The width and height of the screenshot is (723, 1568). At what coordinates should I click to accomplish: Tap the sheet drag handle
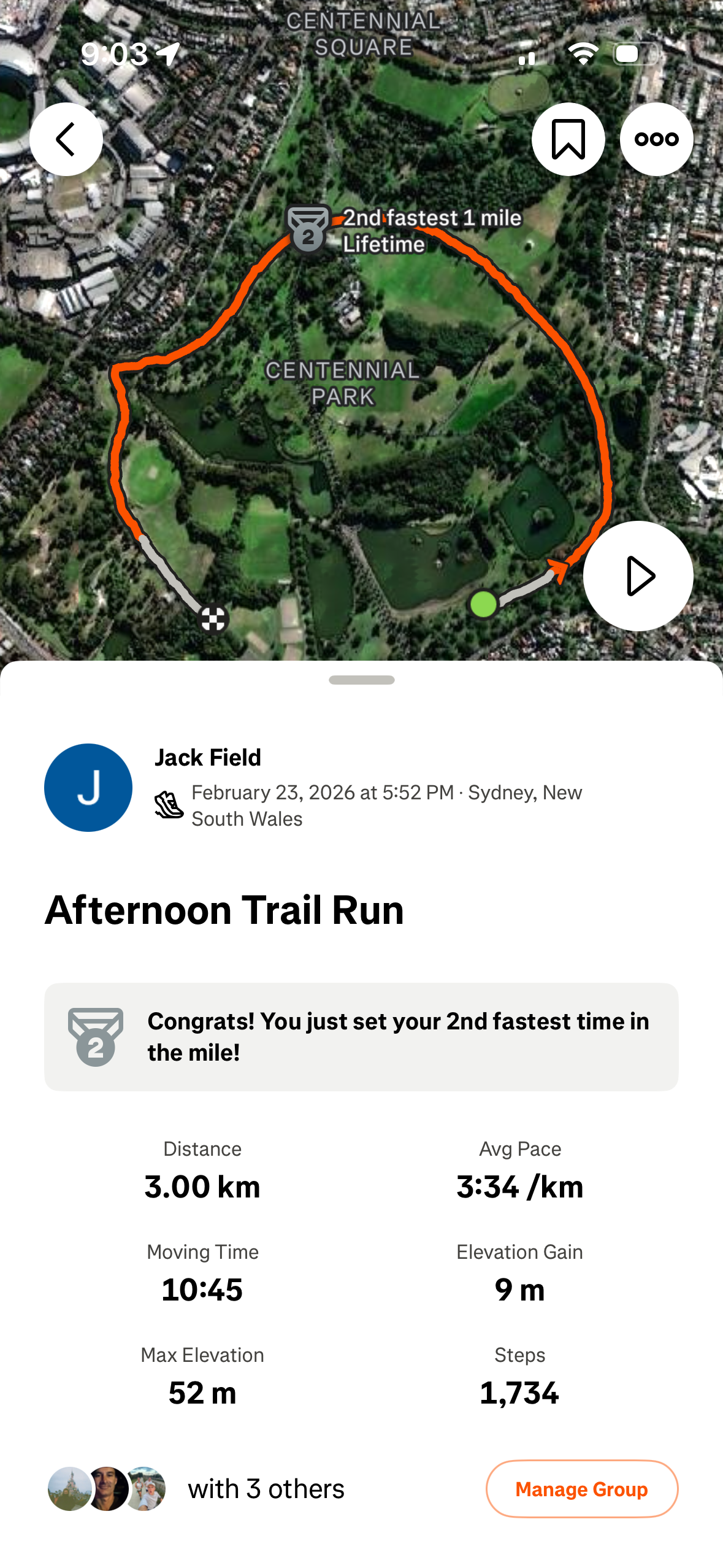pyautogui.click(x=361, y=680)
